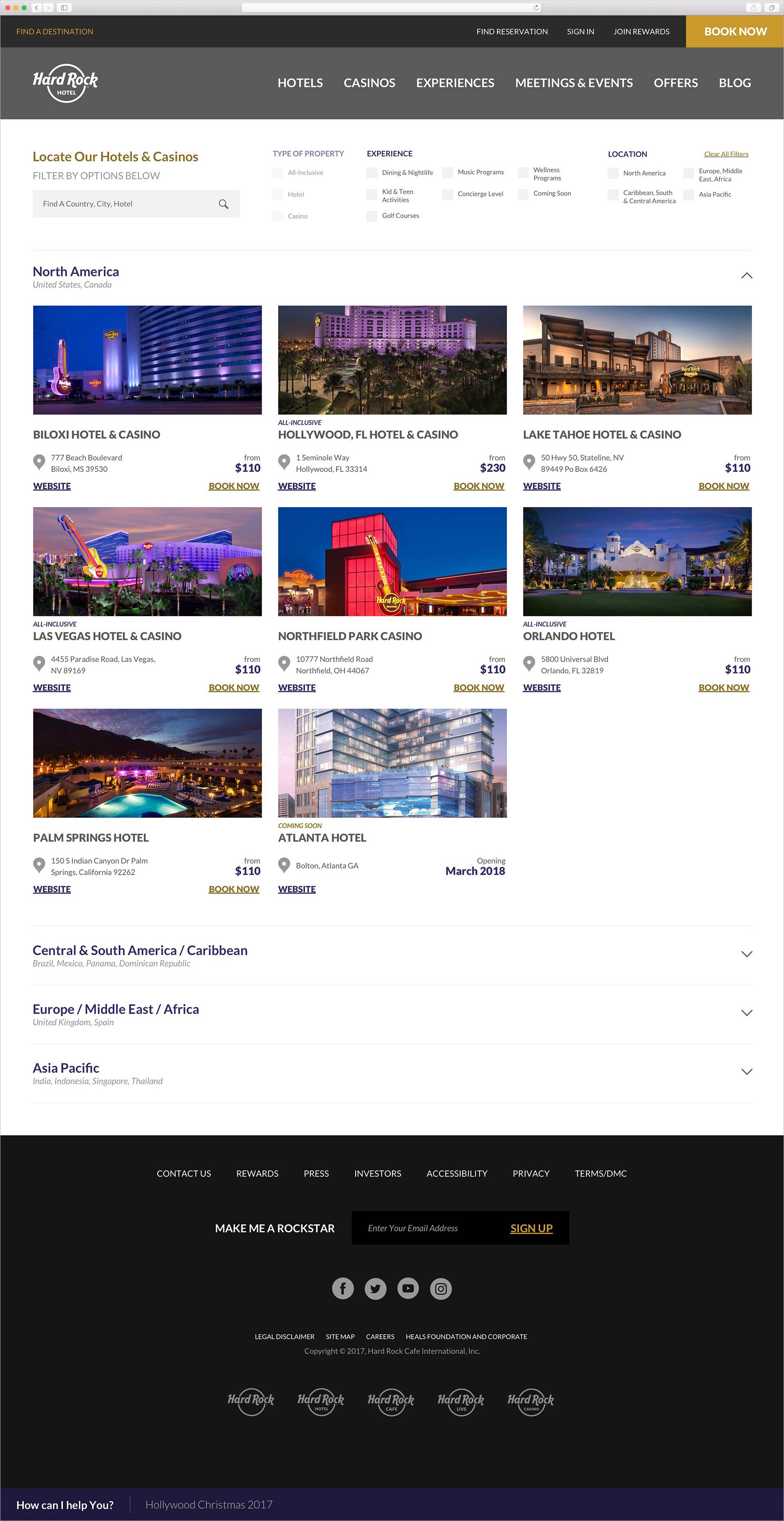The height and width of the screenshot is (1521, 784).
Task: Open the Instagram social icon
Action: (x=441, y=1289)
